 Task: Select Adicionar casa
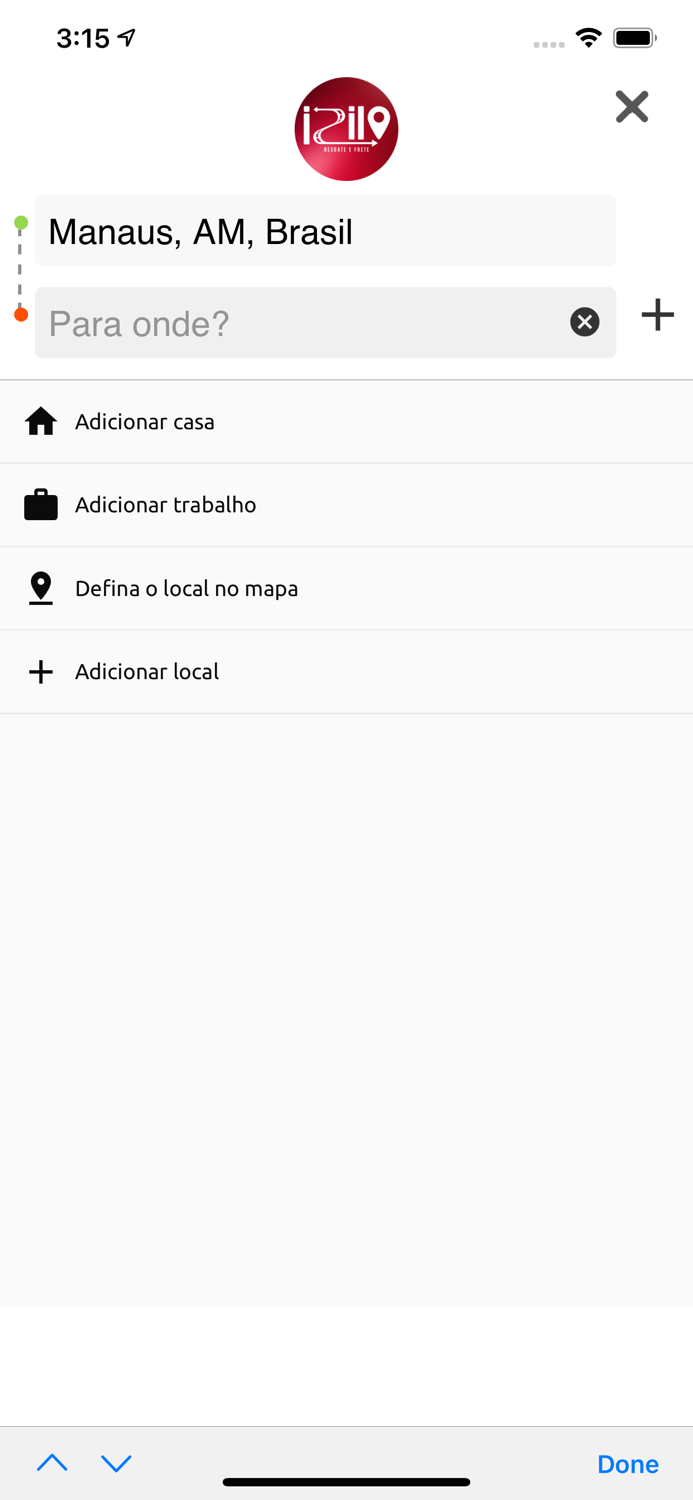[x=145, y=422]
